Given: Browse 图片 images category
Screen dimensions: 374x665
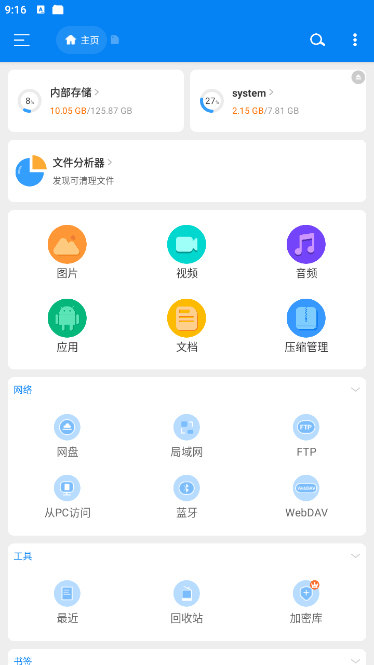Looking at the screenshot, I should click(67, 252).
